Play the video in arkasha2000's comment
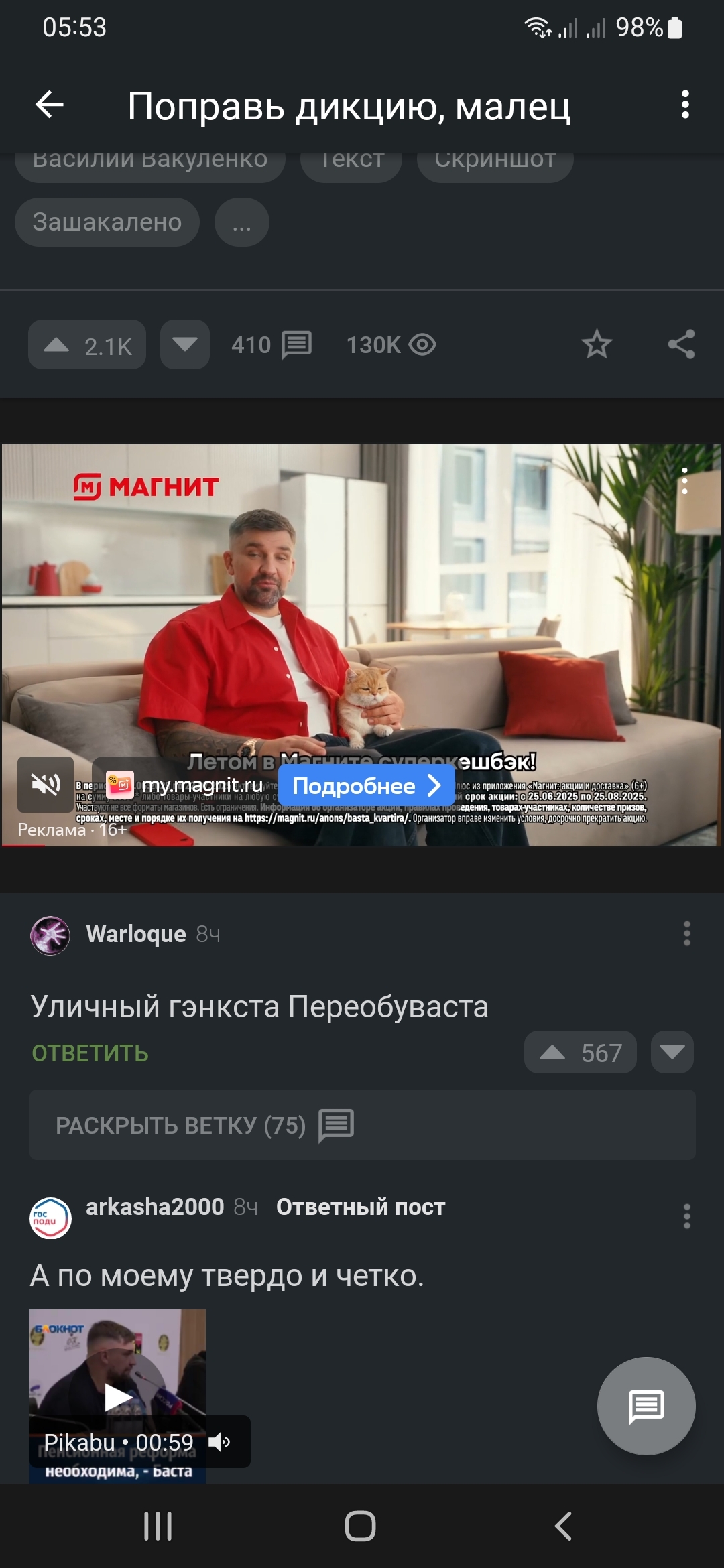This screenshot has height=1568, width=724. 118,1398
